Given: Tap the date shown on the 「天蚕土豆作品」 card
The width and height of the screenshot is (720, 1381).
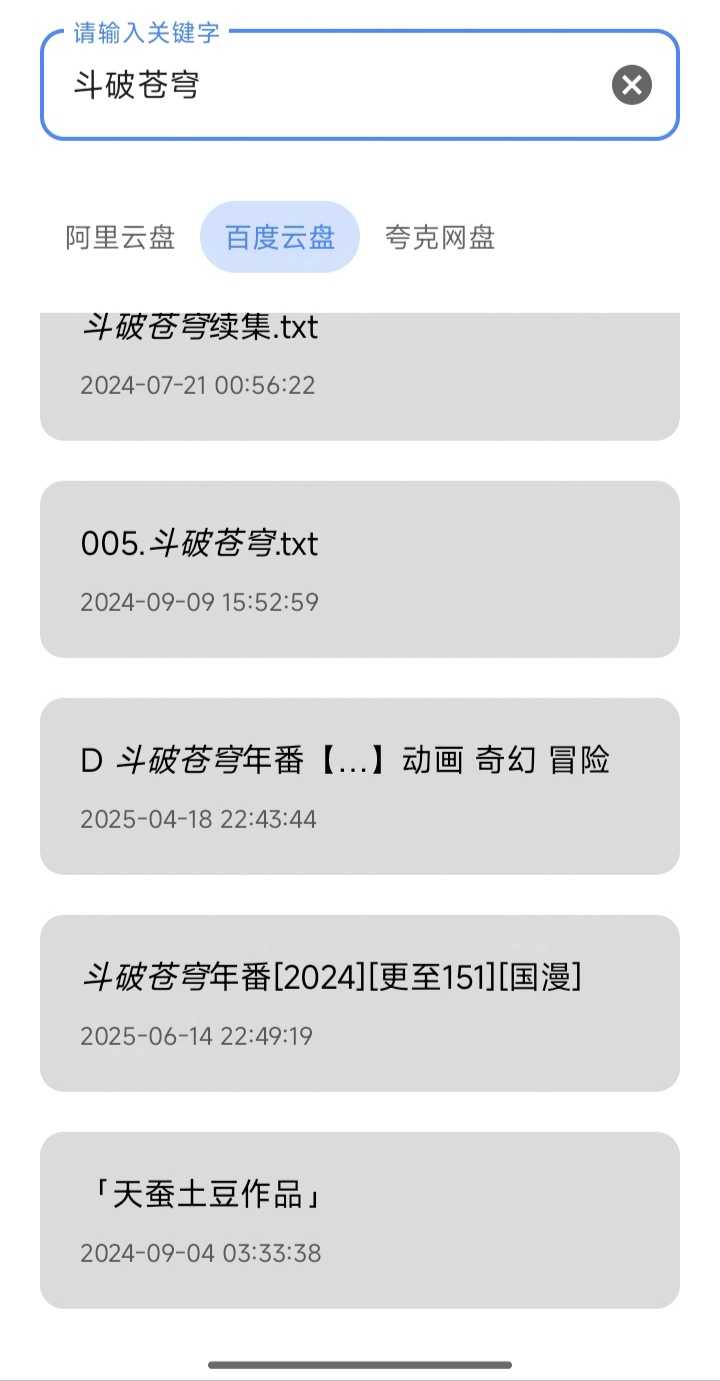Looking at the screenshot, I should click(199, 1253).
